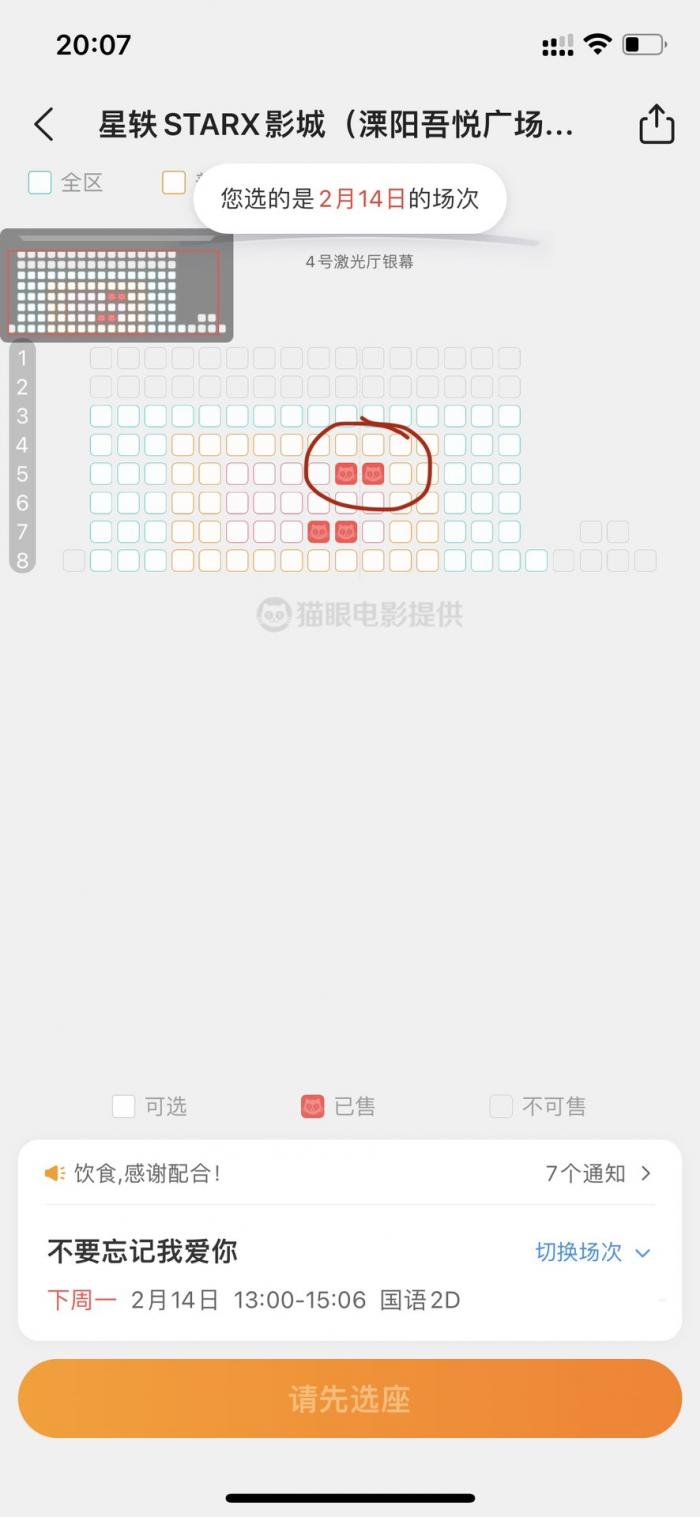700x1517 pixels.
Task: Open the 7个通知 notices
Action: [x=598, y=1173]
